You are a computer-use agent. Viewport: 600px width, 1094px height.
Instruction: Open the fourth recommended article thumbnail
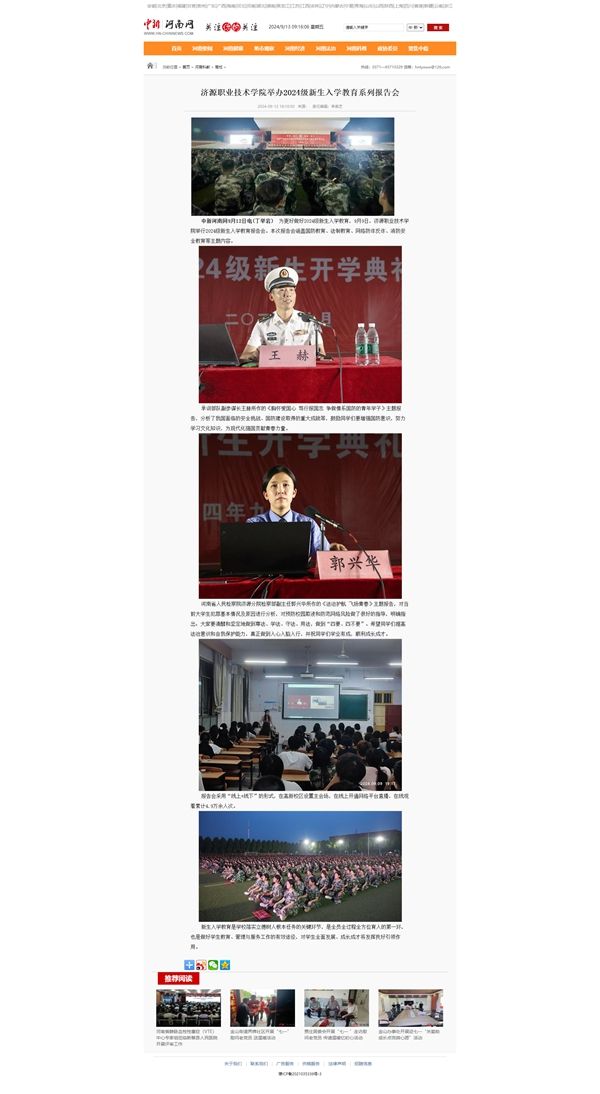(x=410, y=1007)
